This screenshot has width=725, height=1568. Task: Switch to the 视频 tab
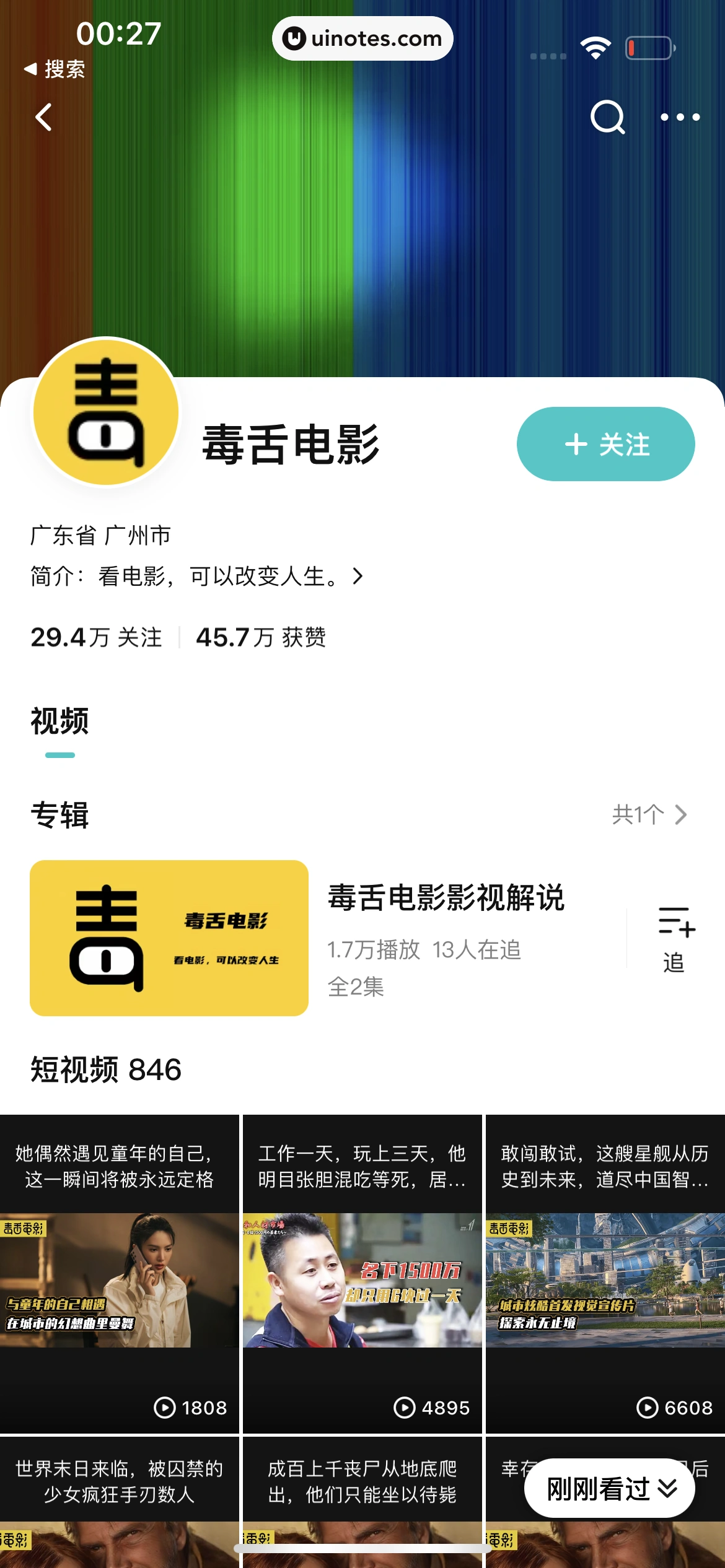coord(60,721)
